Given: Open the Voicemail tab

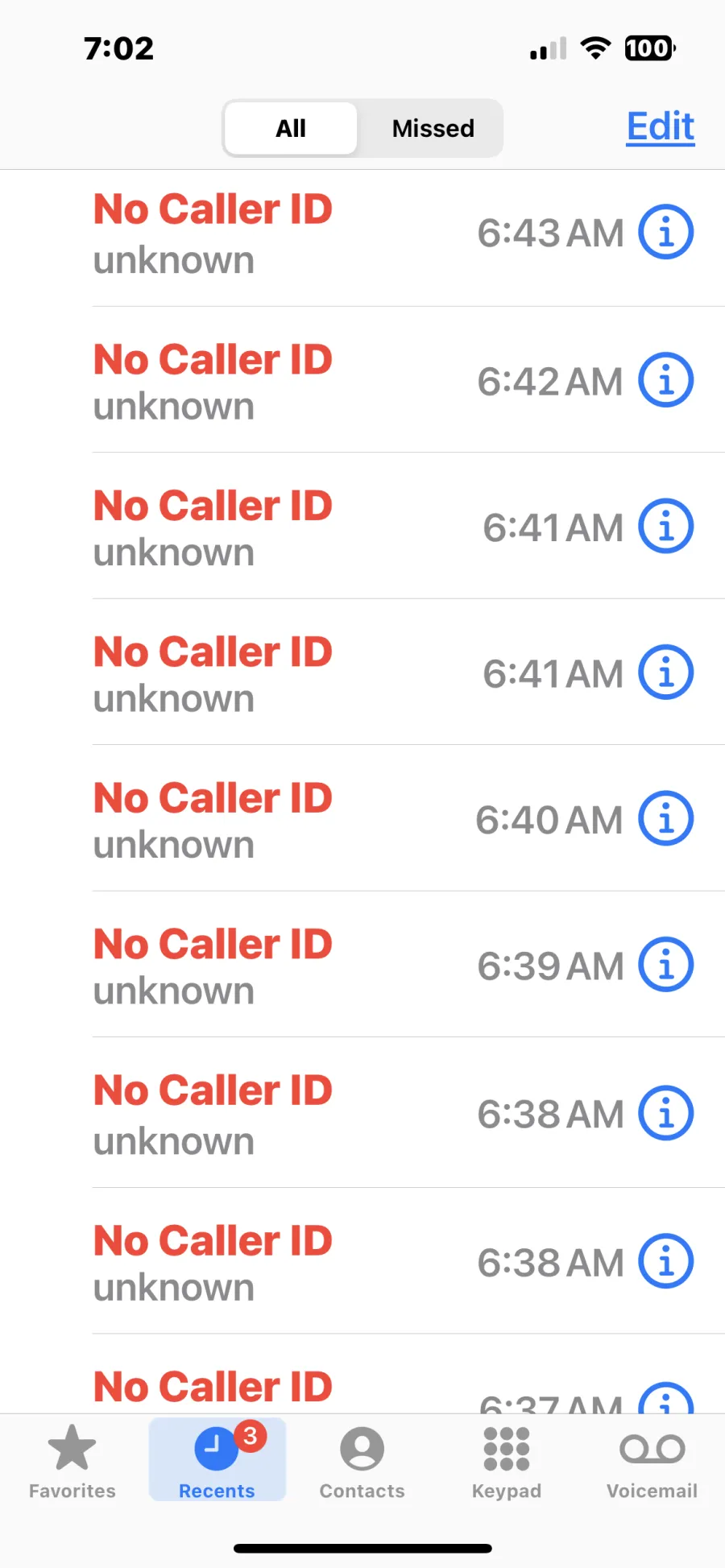Looking at the screenshot, I should 652,1461.
